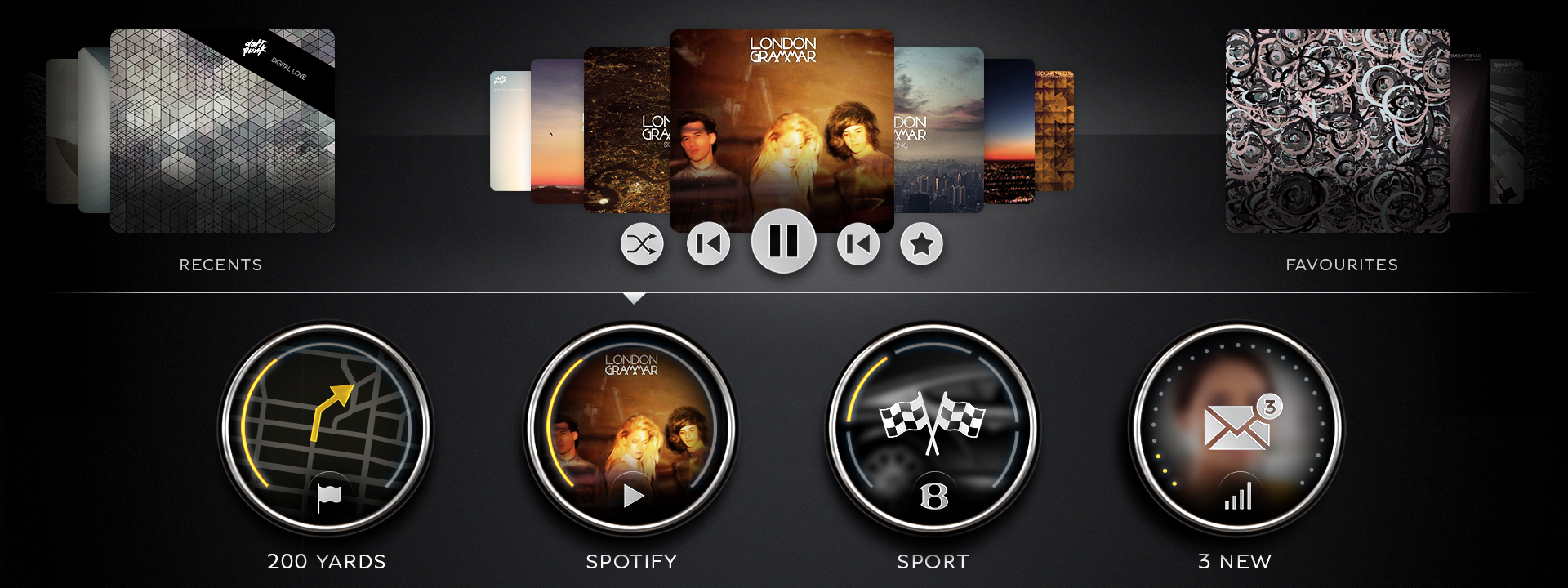The height and width of the screenshot is (588, 1568).
Task: Select the Spotify dial
Action: click(x=631, y=428)
